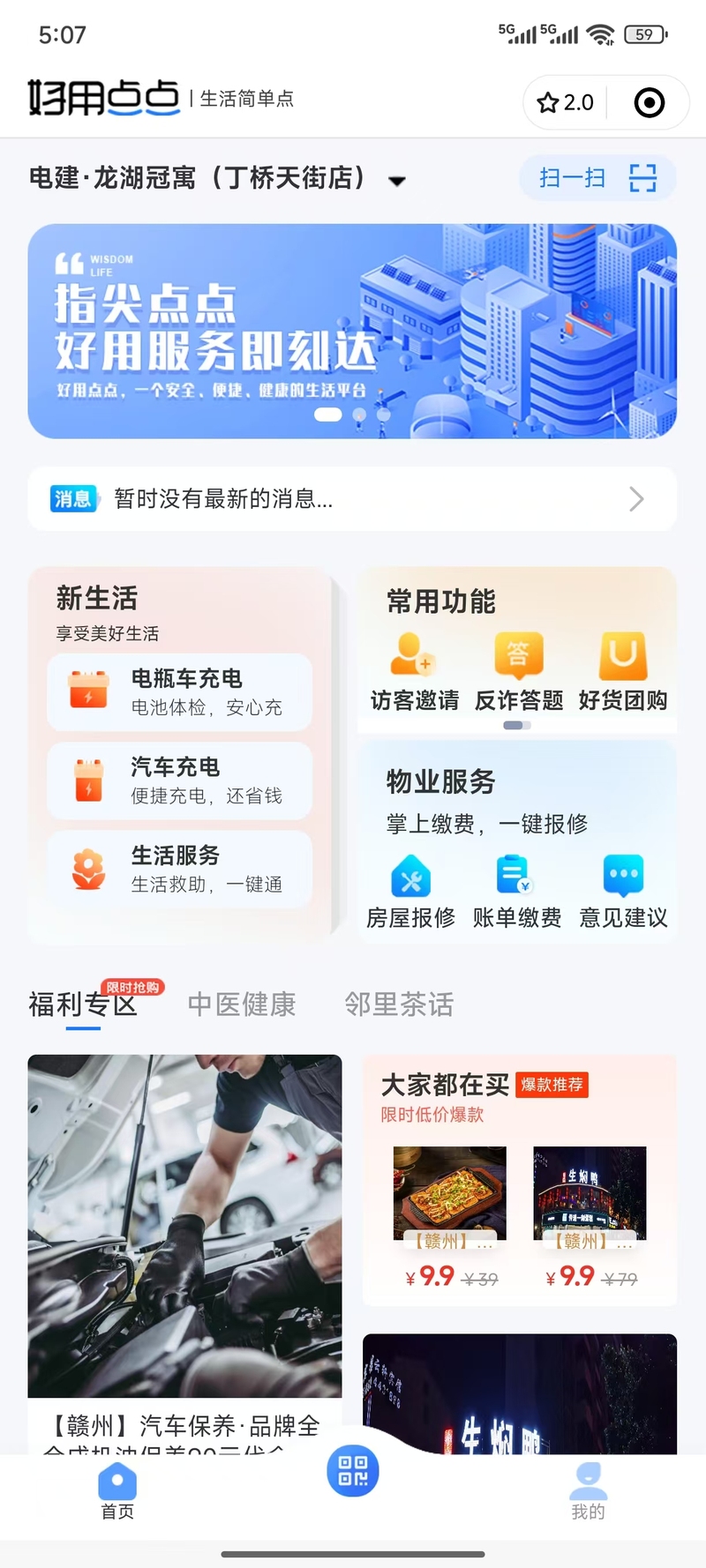Tap the center QR code button
The width and height of the screenshot is (706, 1568).
click(x=353, y=1471)
